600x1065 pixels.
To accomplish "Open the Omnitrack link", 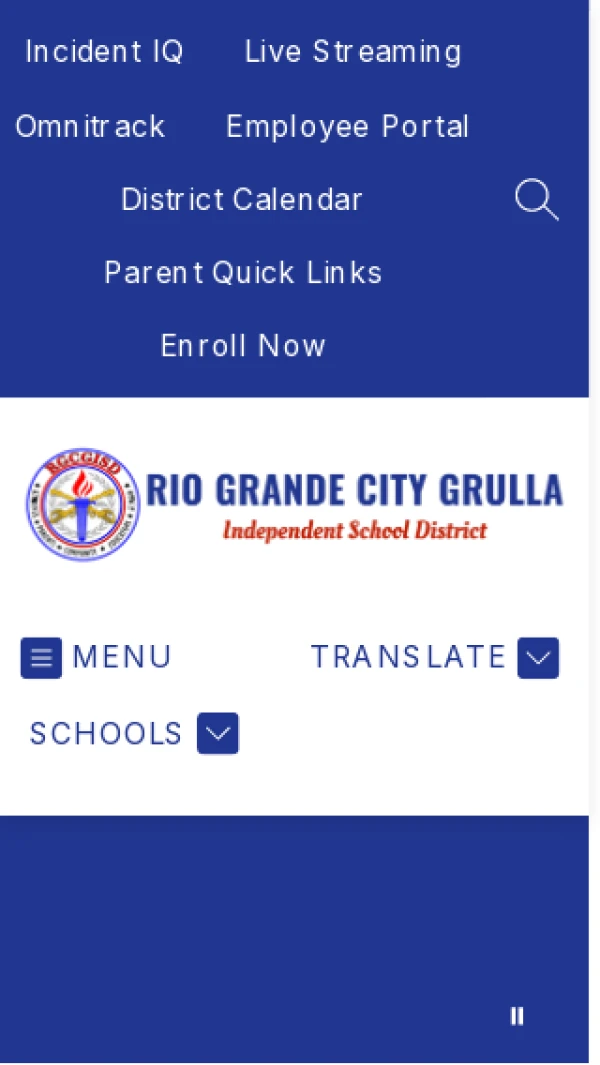I will pos(90,127).
